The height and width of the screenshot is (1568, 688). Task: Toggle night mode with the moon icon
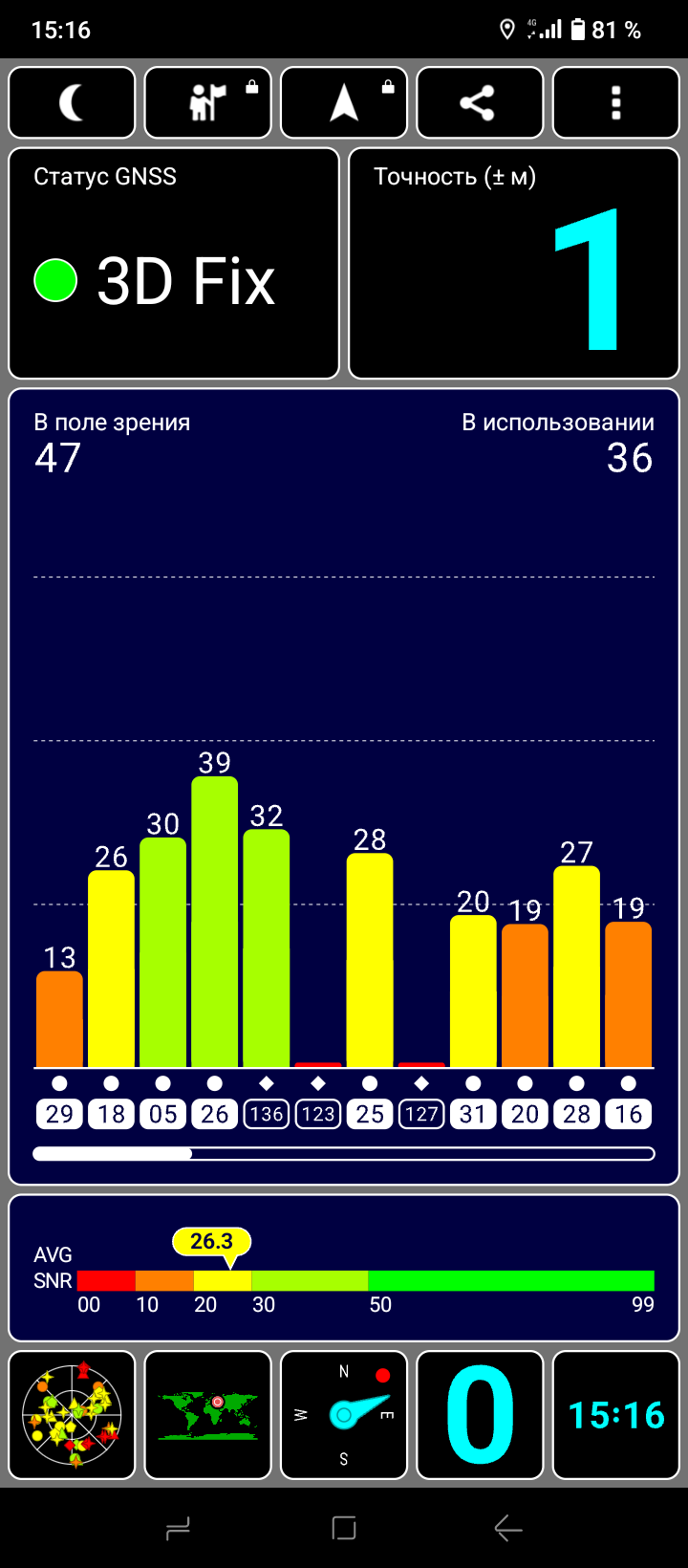(72, 103)
